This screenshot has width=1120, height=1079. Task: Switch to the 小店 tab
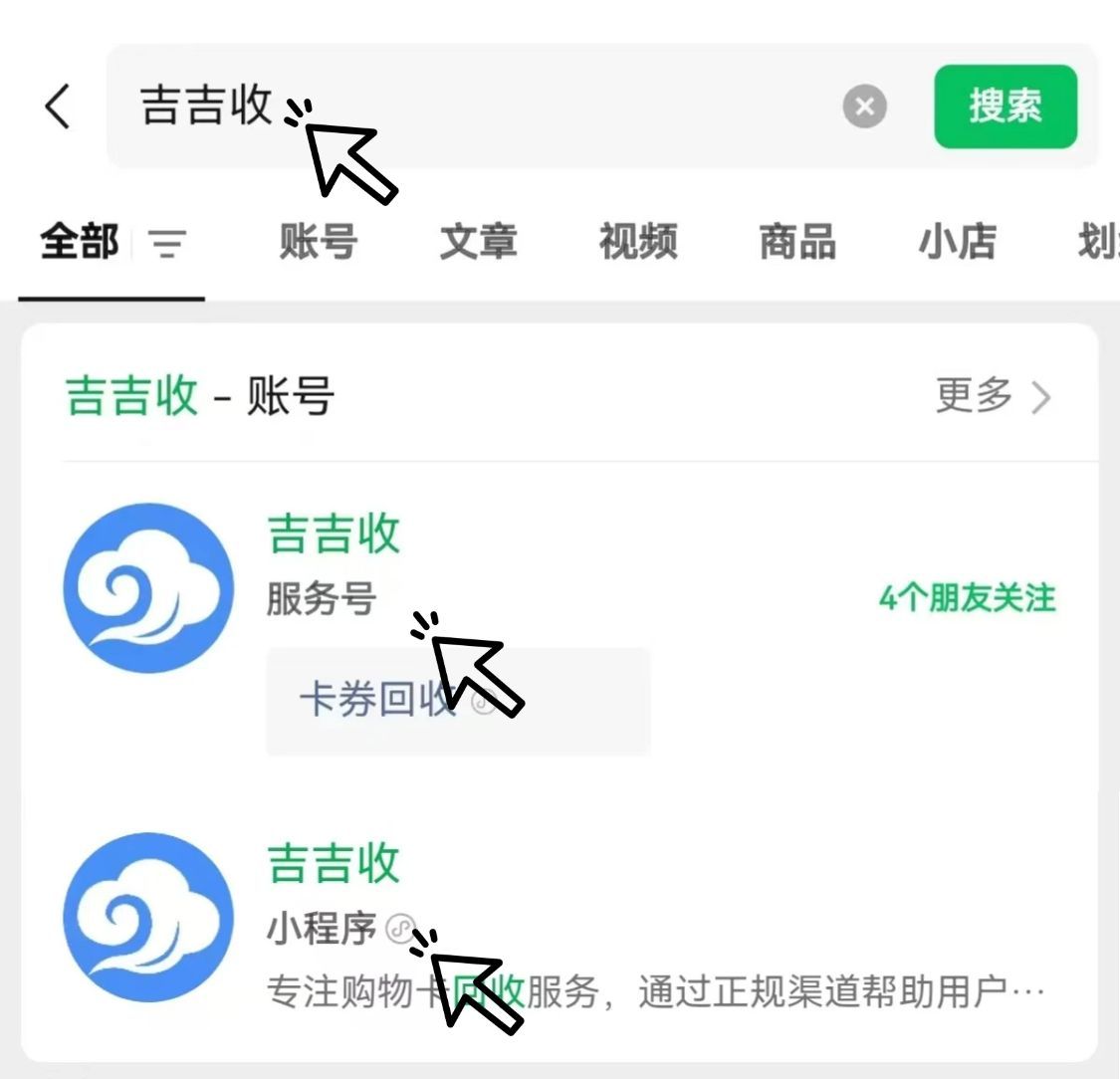click(957, 242)
